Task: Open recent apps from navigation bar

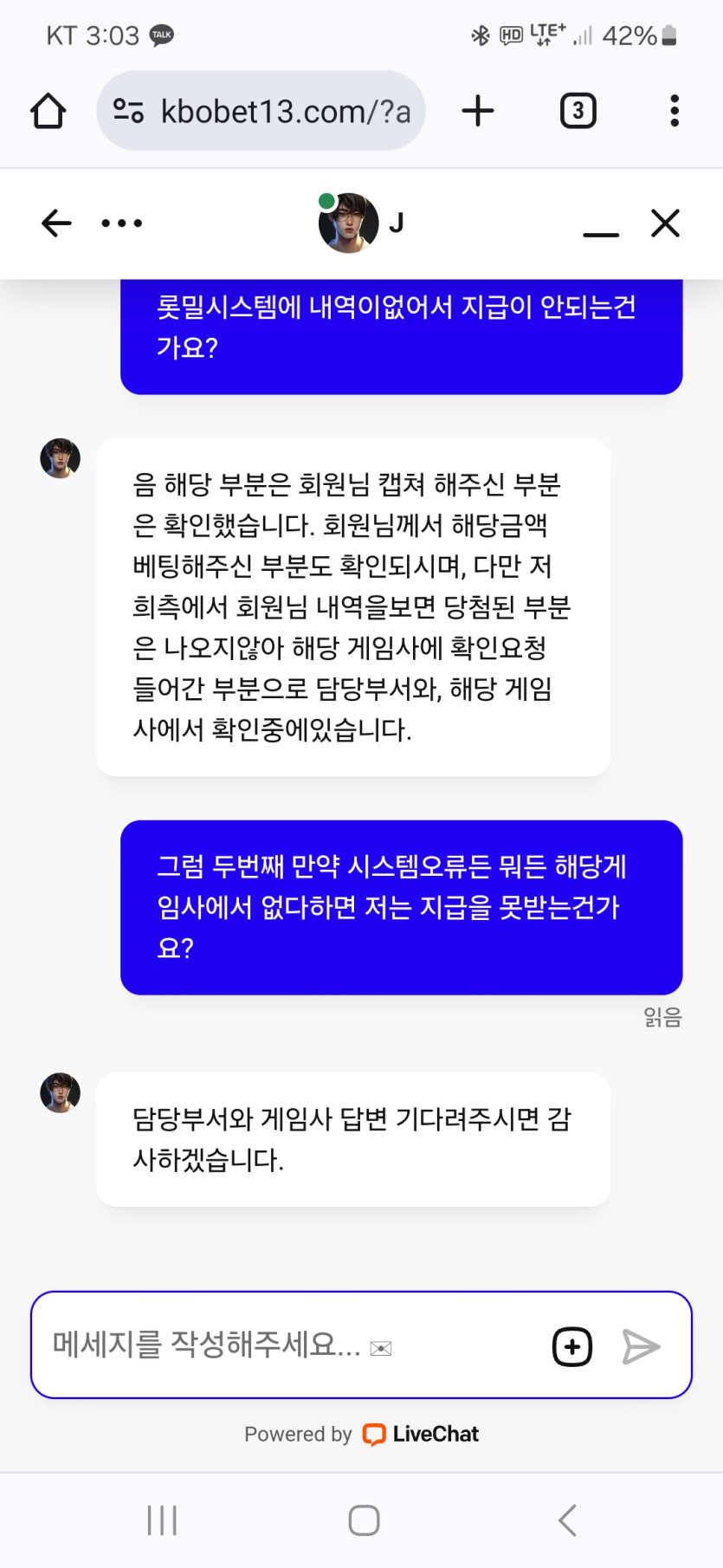Action: point(162,1520)
